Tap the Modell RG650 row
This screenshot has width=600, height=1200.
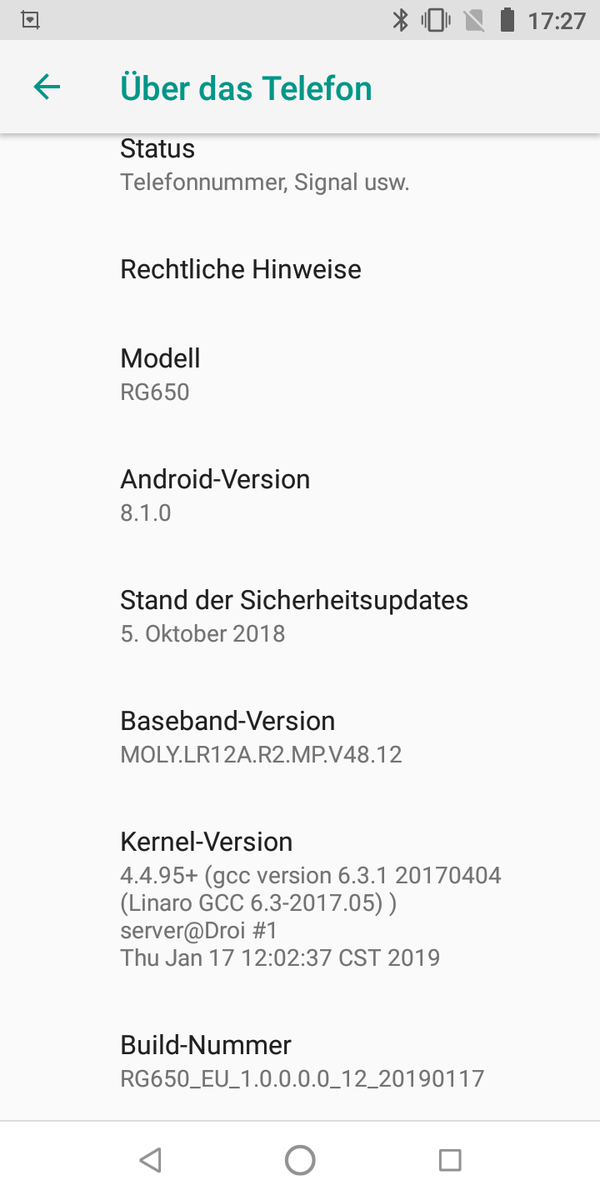click(300, 374)
